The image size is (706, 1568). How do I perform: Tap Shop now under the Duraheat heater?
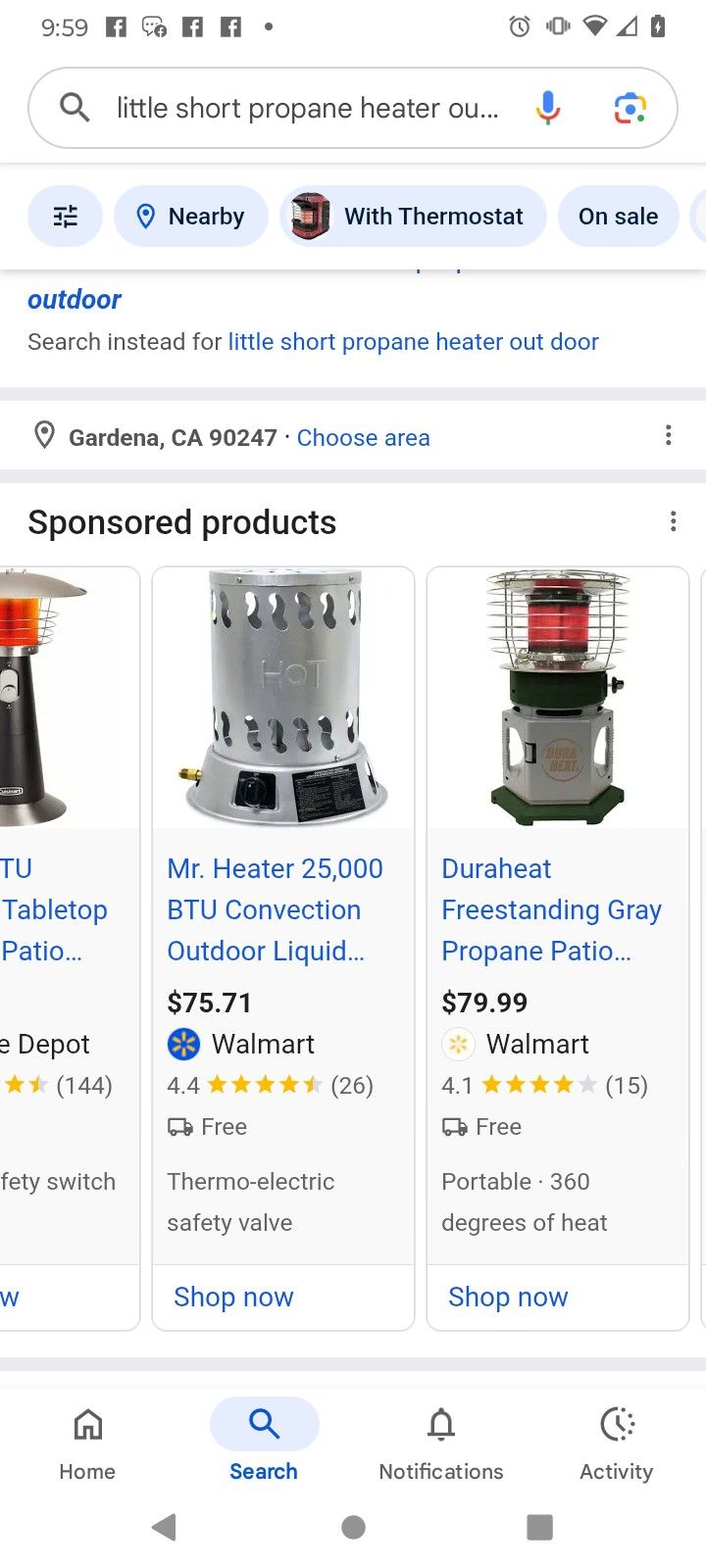pyautogui.click(x=507, y=1297)
